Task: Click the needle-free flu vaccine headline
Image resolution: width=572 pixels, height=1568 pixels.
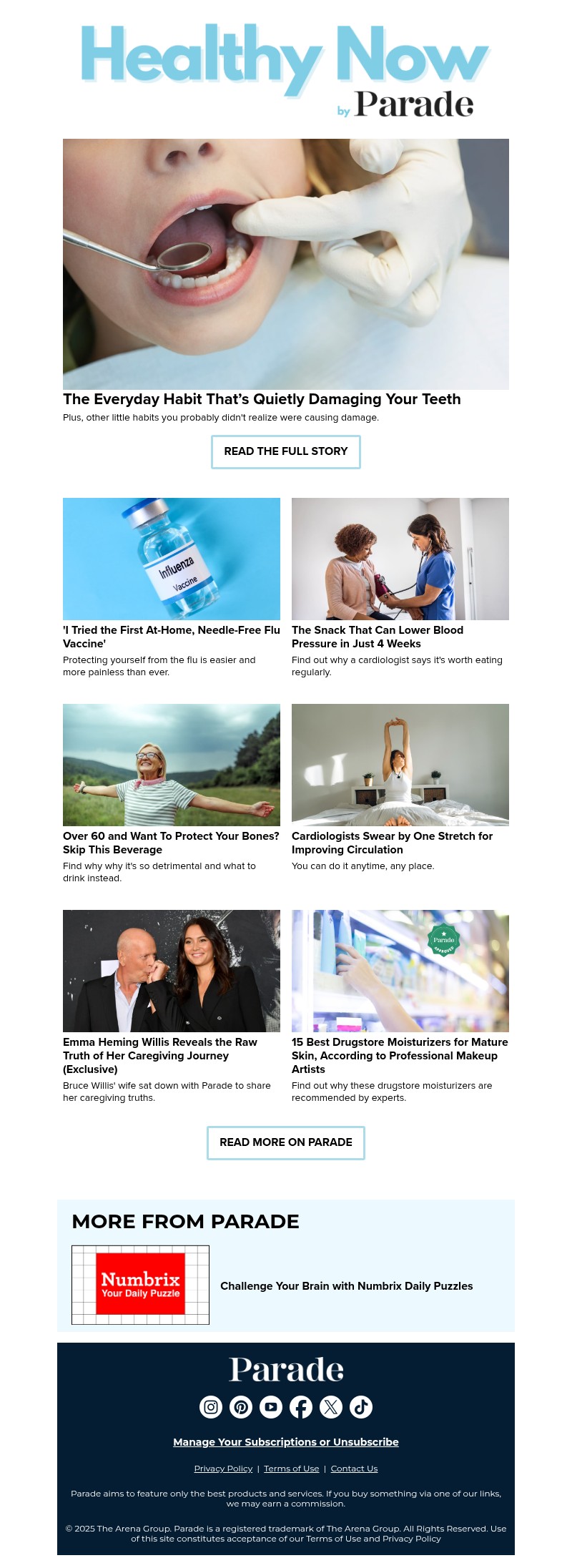Action: click(170, 637)
